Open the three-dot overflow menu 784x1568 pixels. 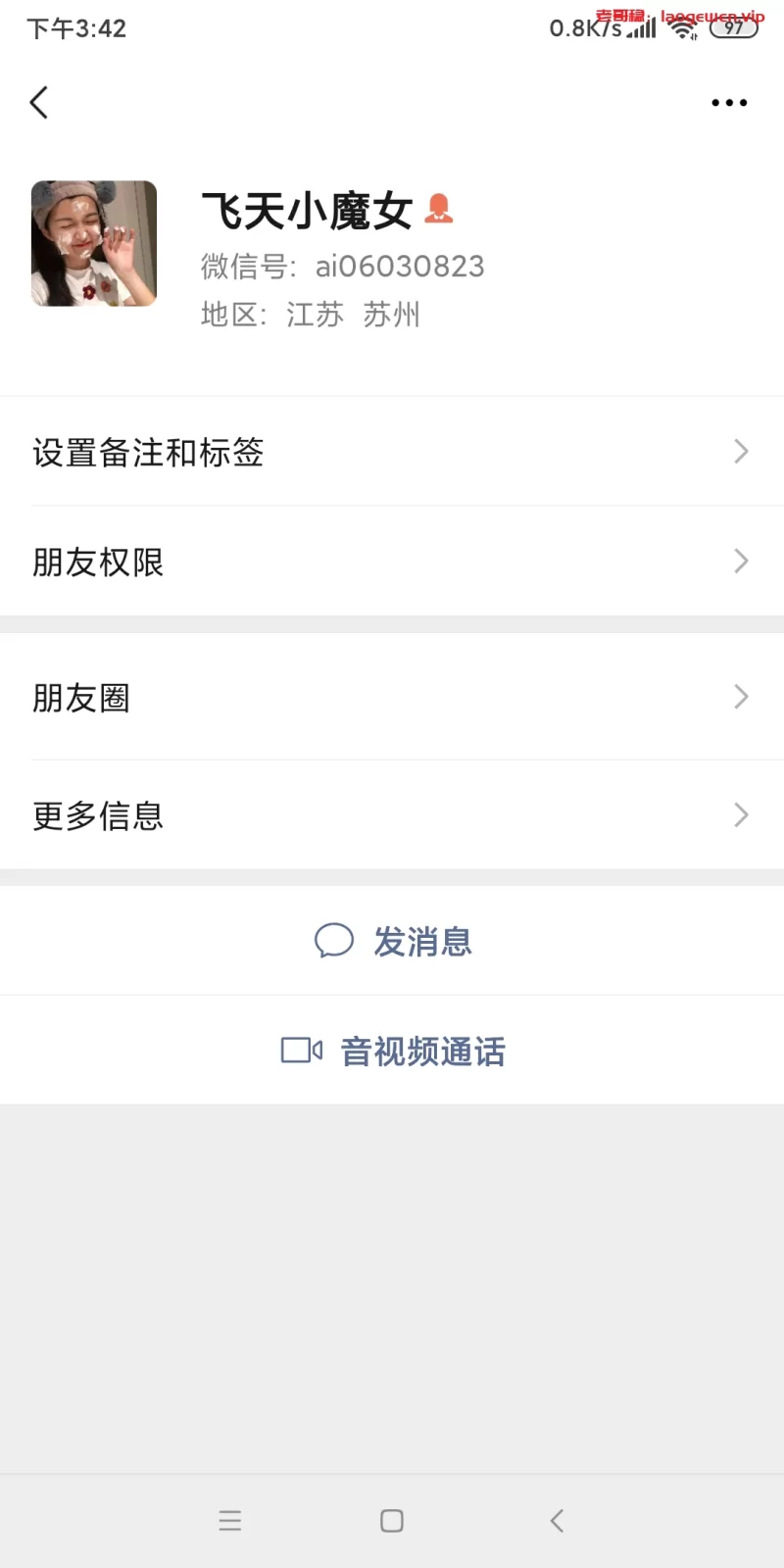click(x=729, y=102)
